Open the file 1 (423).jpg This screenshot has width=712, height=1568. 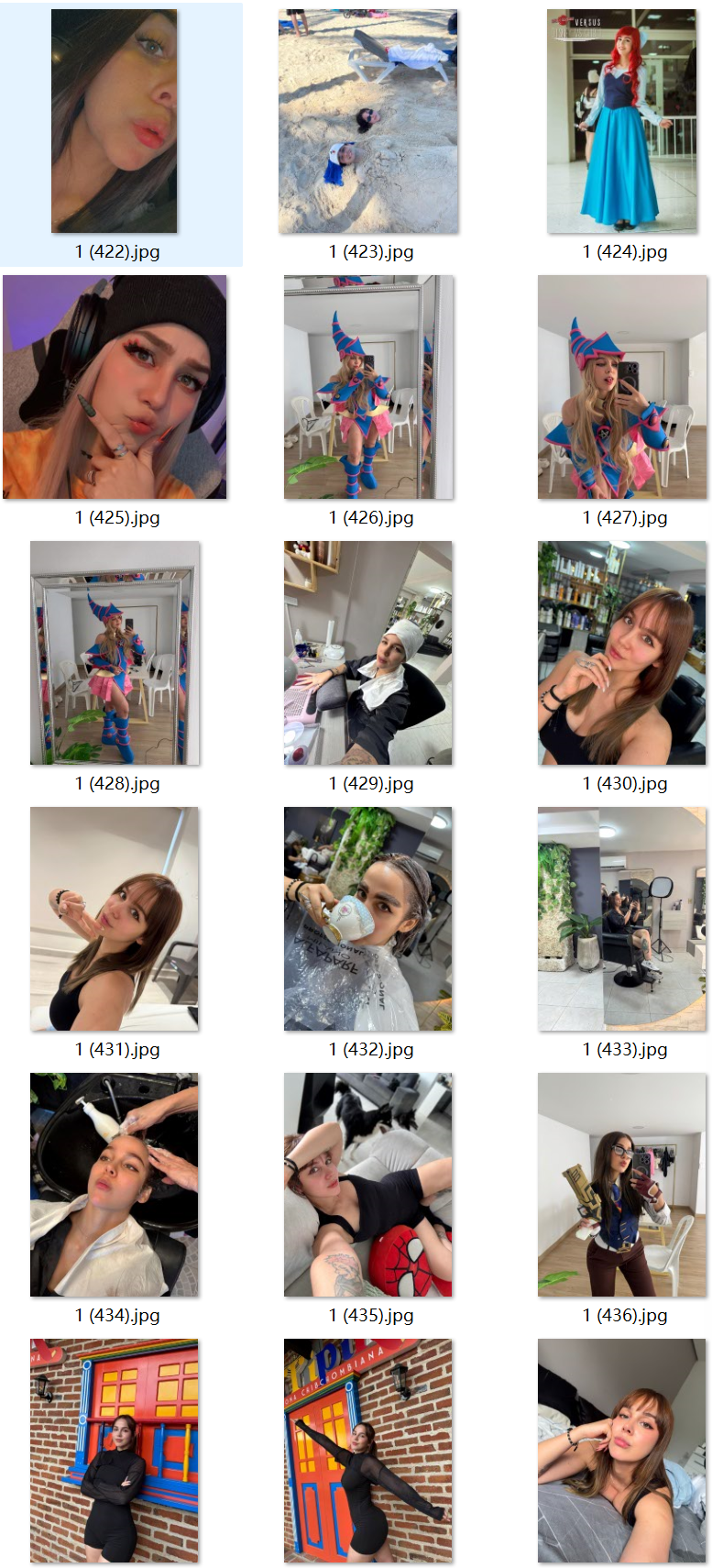(368, 121)
